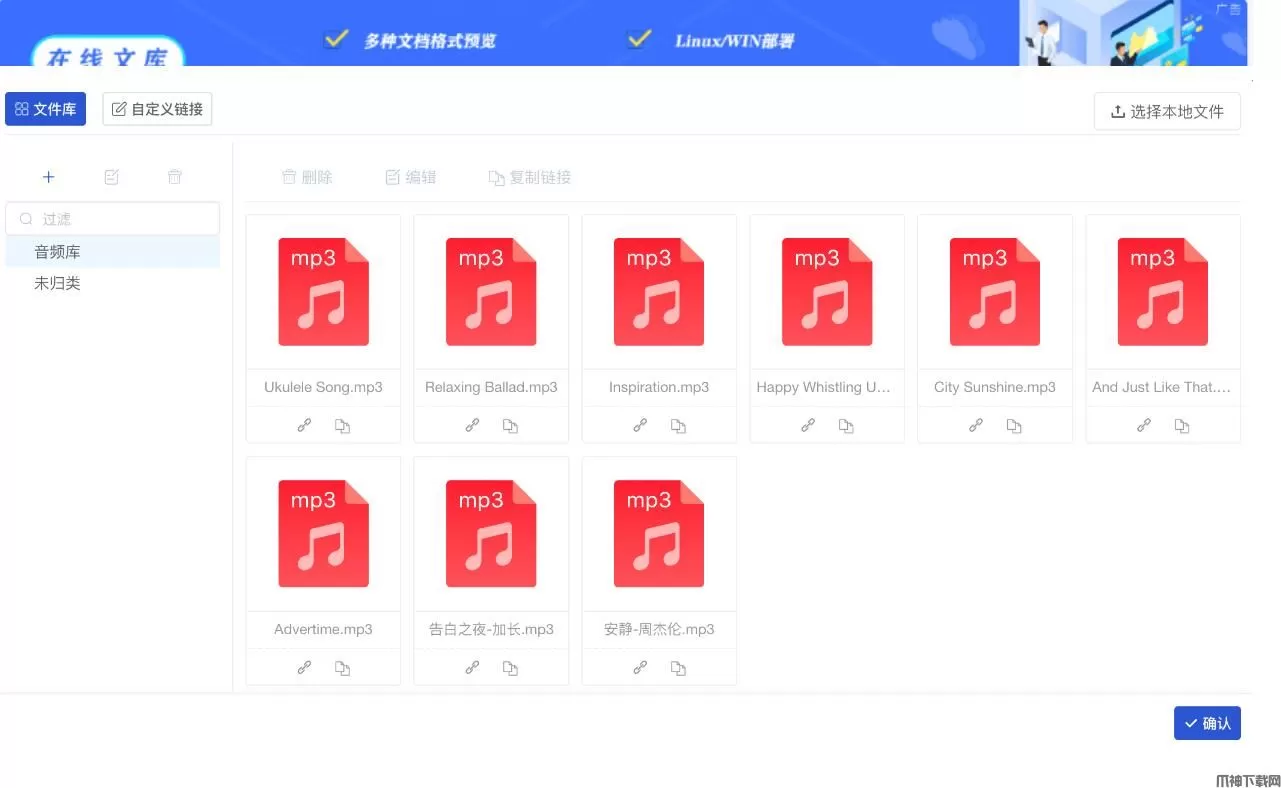The image size is (1281, 788).
Task: Tap the copy icon under Inspiration.mp3
Action: point(678,426)
